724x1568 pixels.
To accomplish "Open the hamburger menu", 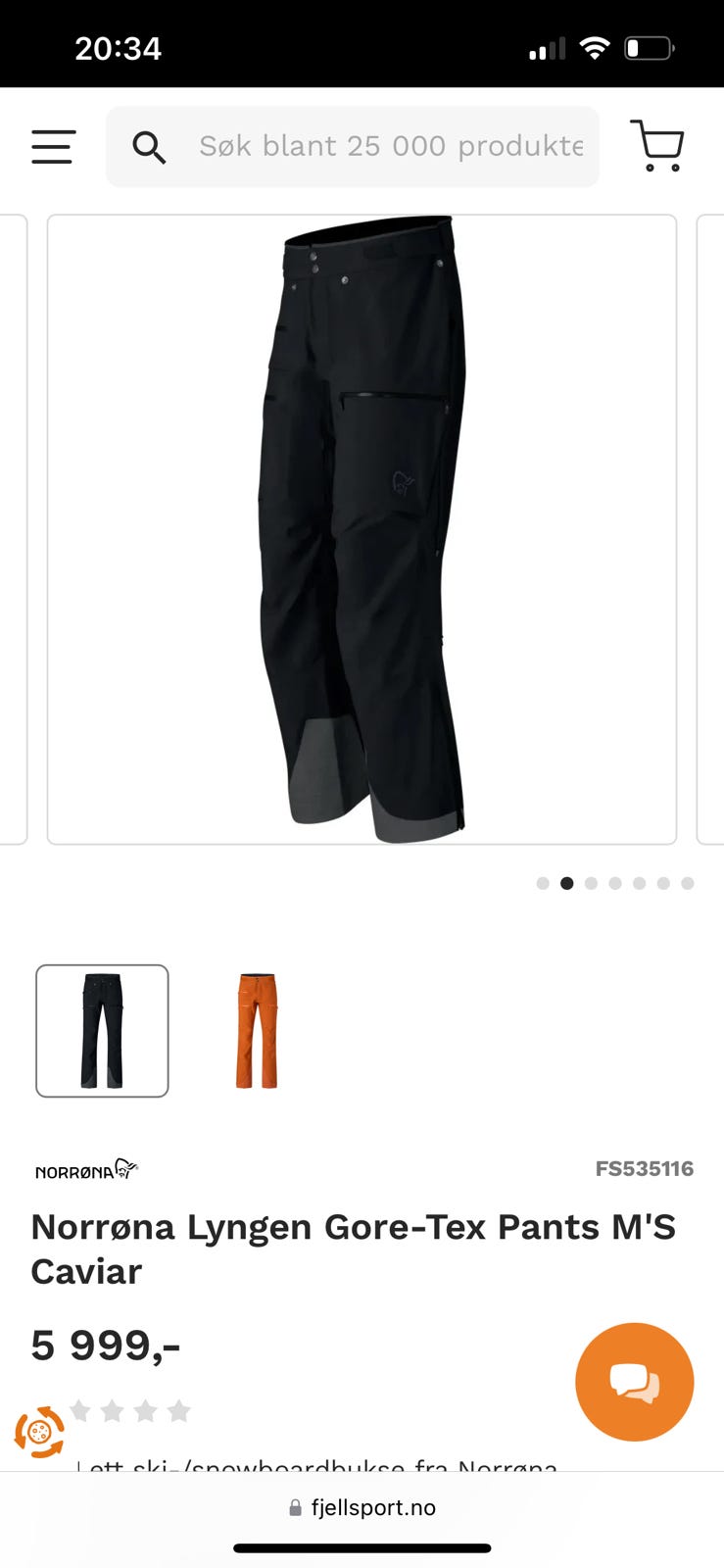I will (53, 147).
